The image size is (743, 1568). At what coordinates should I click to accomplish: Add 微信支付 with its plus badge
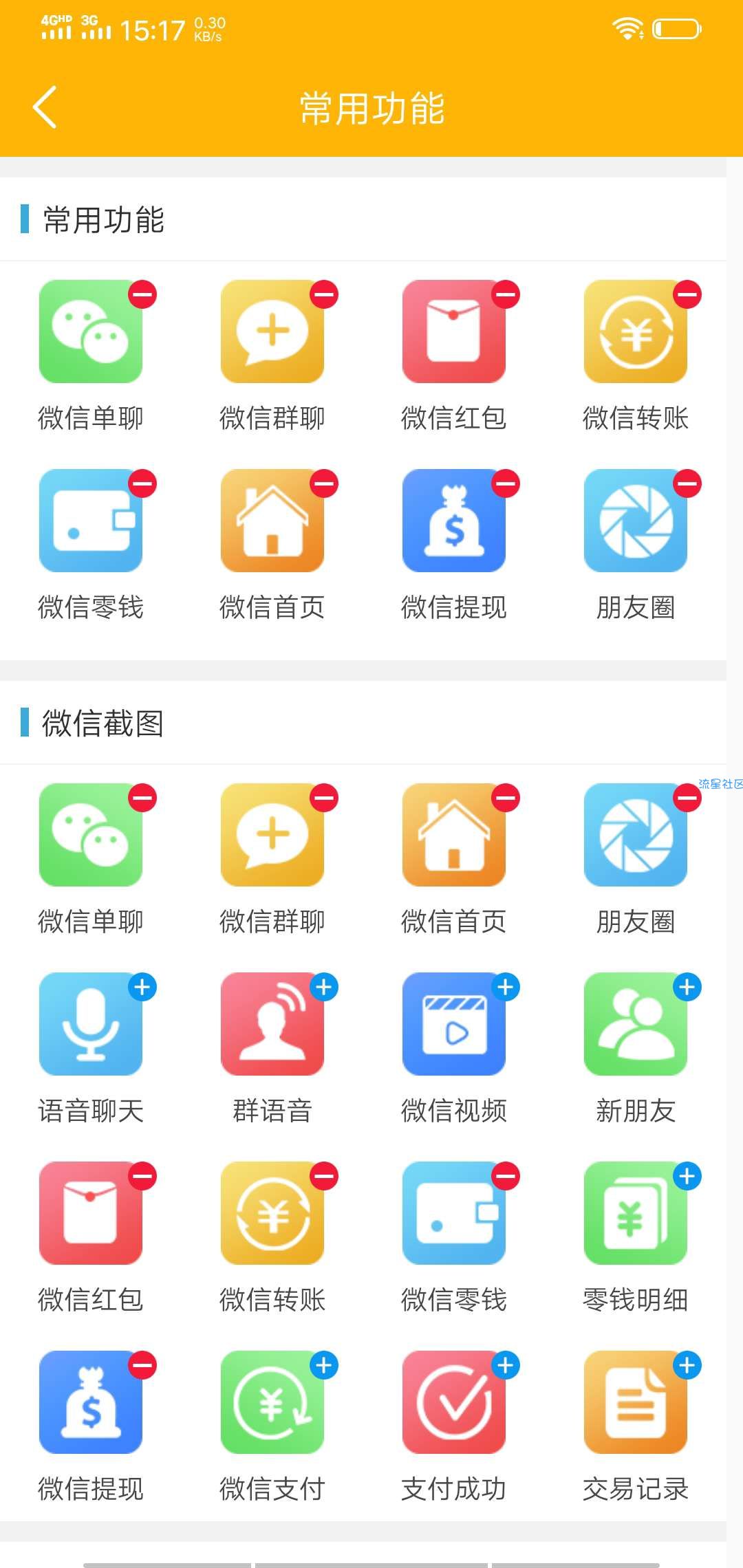click(x=324, y=1366)
